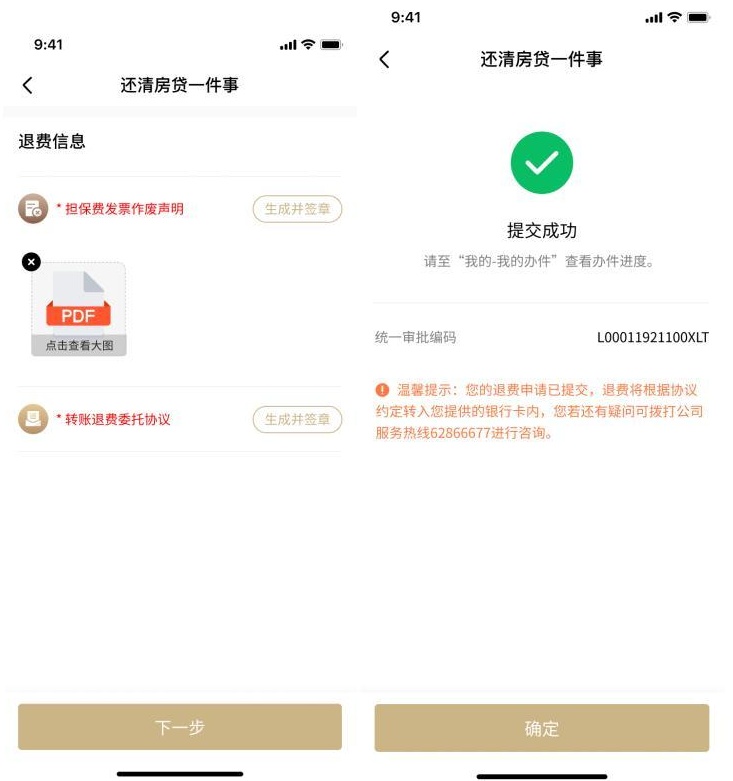Click the red PDF badge on the thumbnail

tap(78, 315)
